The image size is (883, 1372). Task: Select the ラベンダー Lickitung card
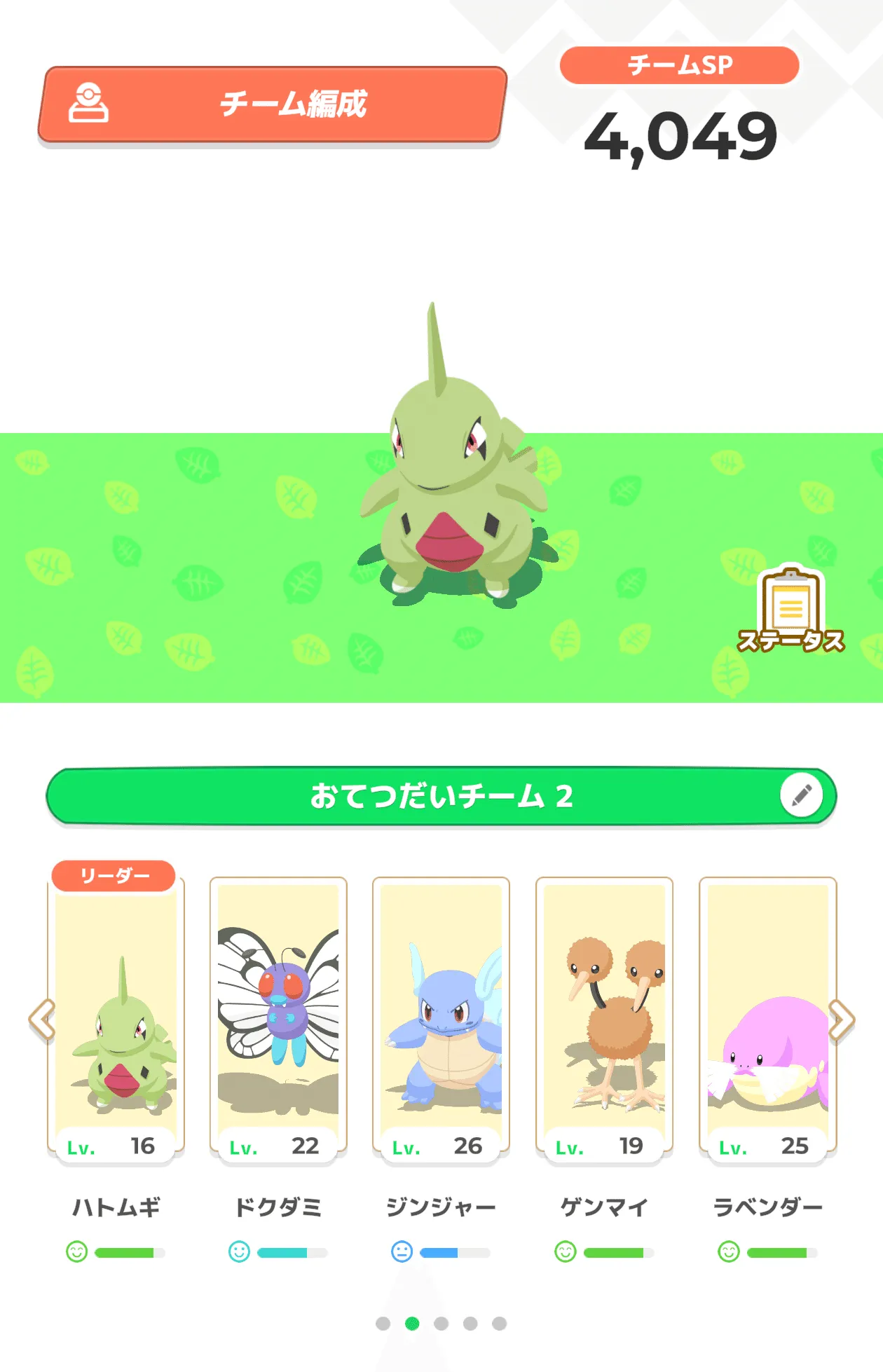coord(767,1016)
